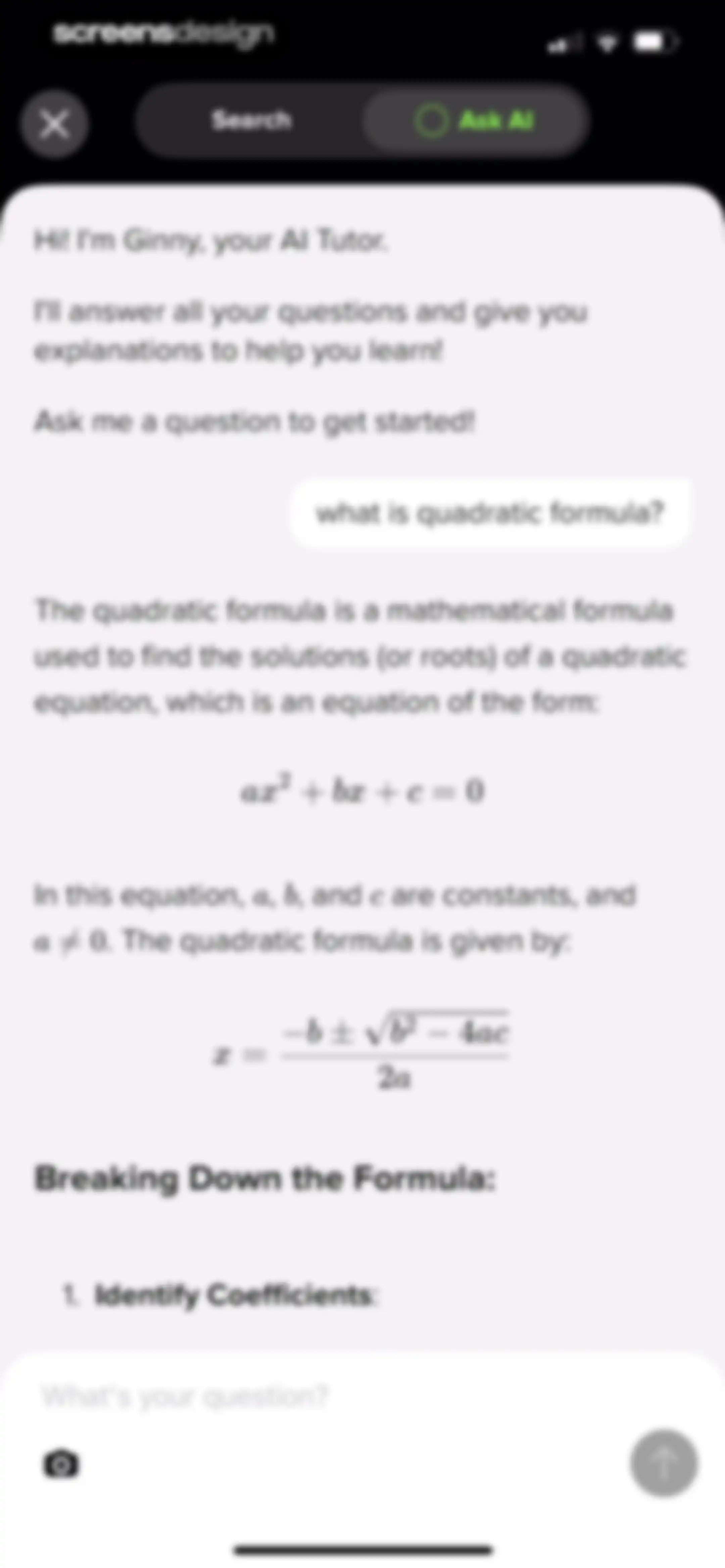
Task: Send the question with the arrow button
Action: click(x=664, y=1462)
